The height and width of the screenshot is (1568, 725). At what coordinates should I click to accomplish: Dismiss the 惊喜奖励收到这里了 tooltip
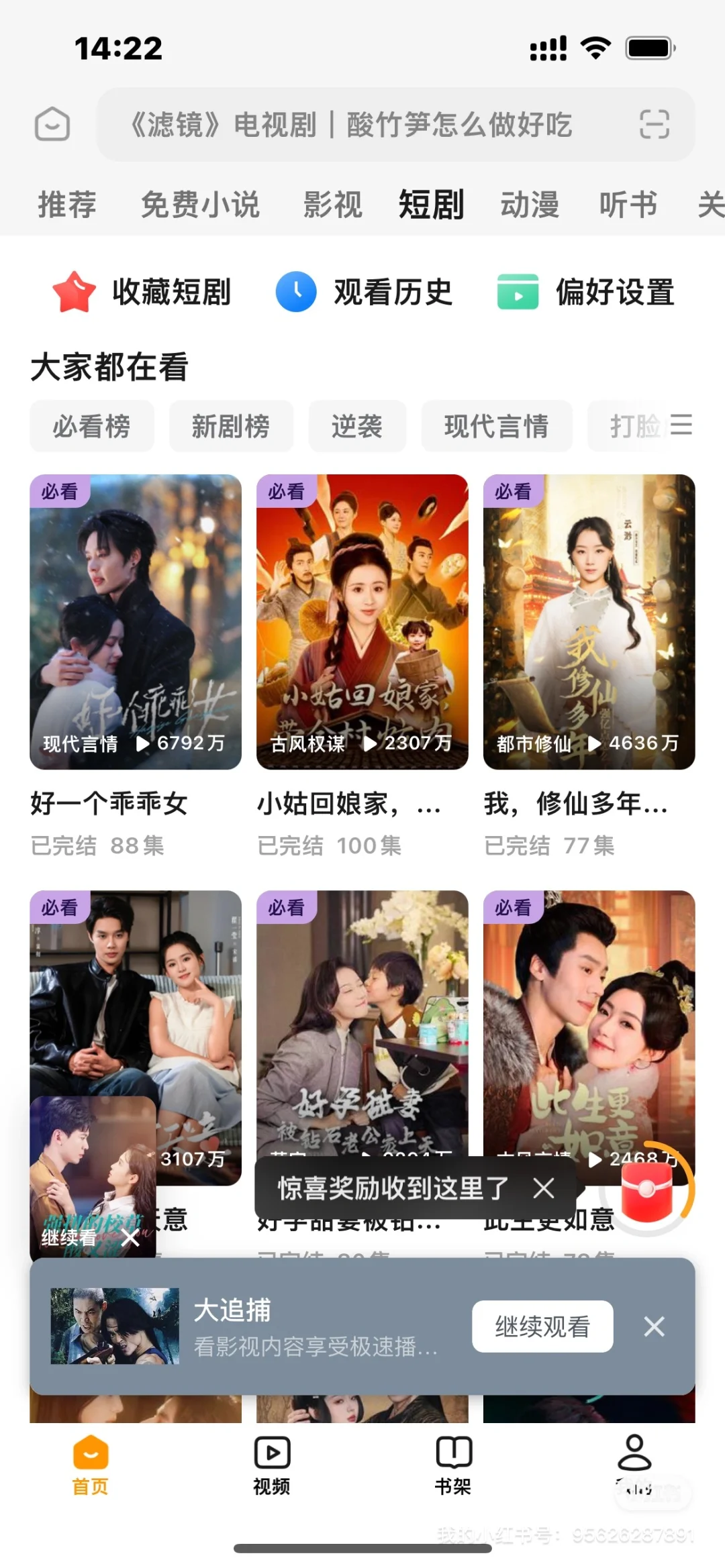[544, 1188]
